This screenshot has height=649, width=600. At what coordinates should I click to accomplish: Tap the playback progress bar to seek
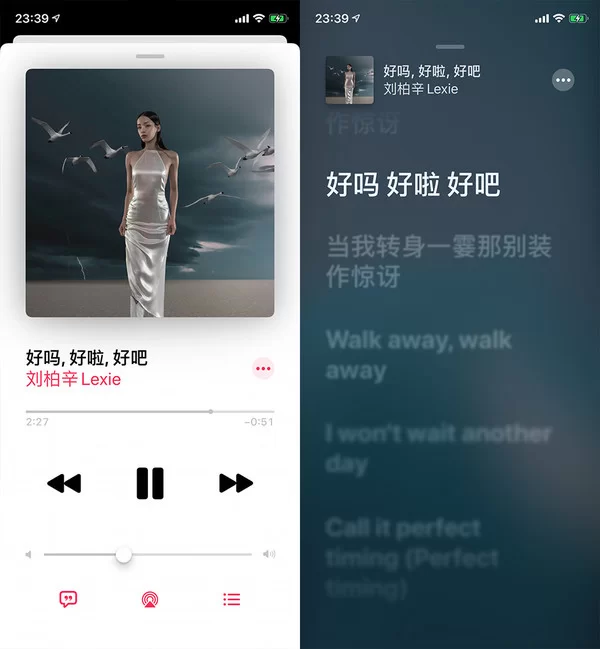click(150, 411)
